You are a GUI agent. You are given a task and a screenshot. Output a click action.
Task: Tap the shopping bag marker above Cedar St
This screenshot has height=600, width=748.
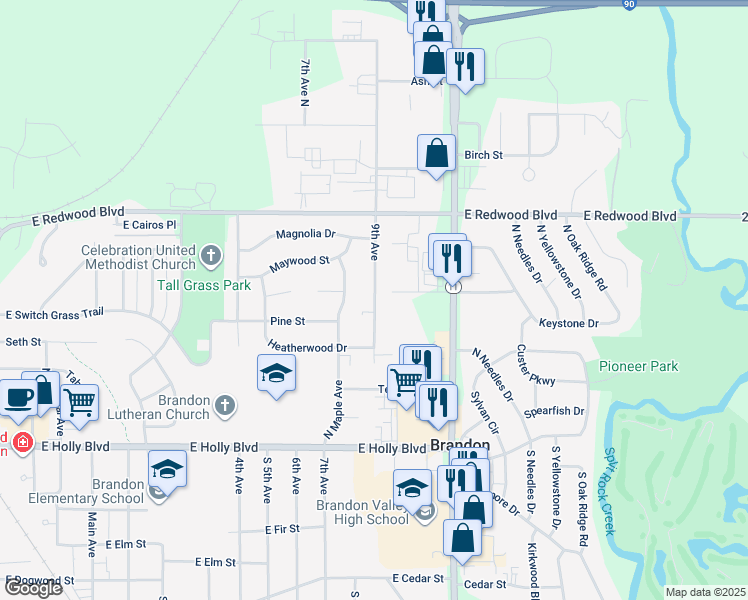click(462, 538)
